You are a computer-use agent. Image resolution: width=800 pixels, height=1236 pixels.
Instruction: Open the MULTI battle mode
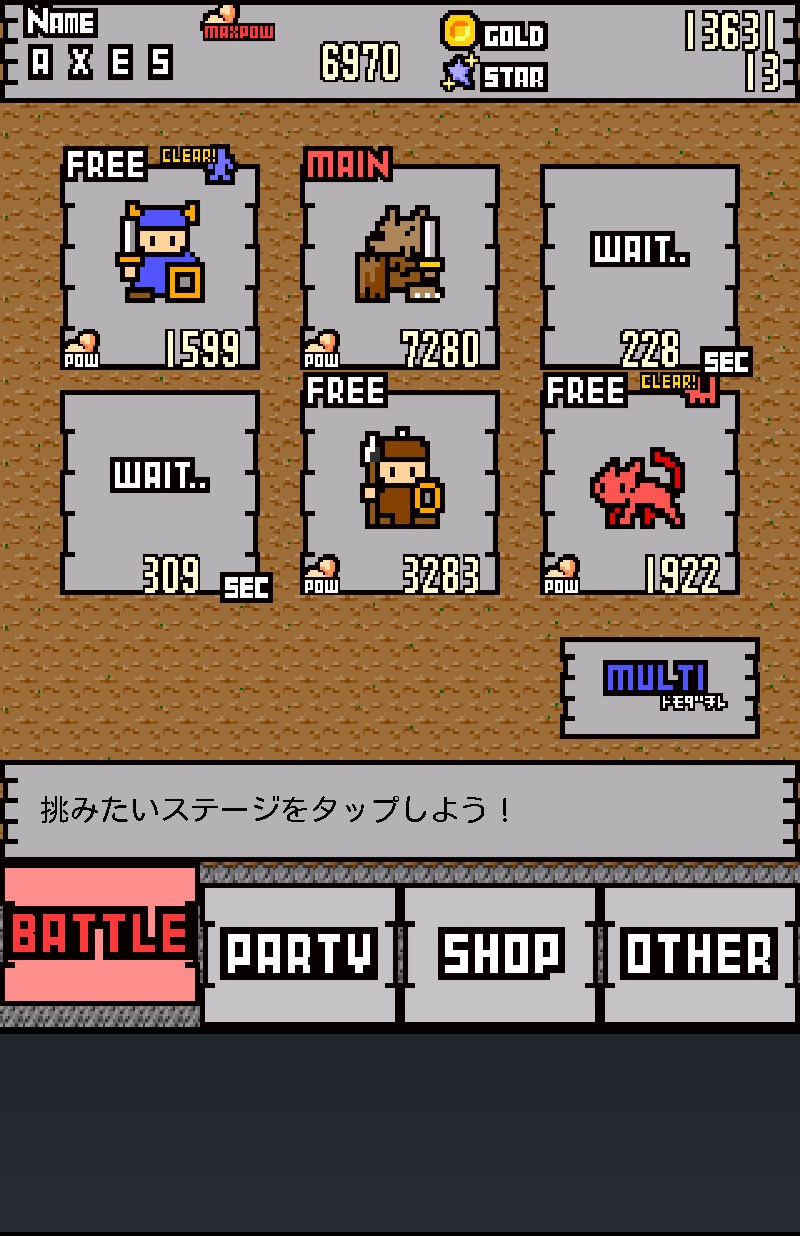coord(659,687)
